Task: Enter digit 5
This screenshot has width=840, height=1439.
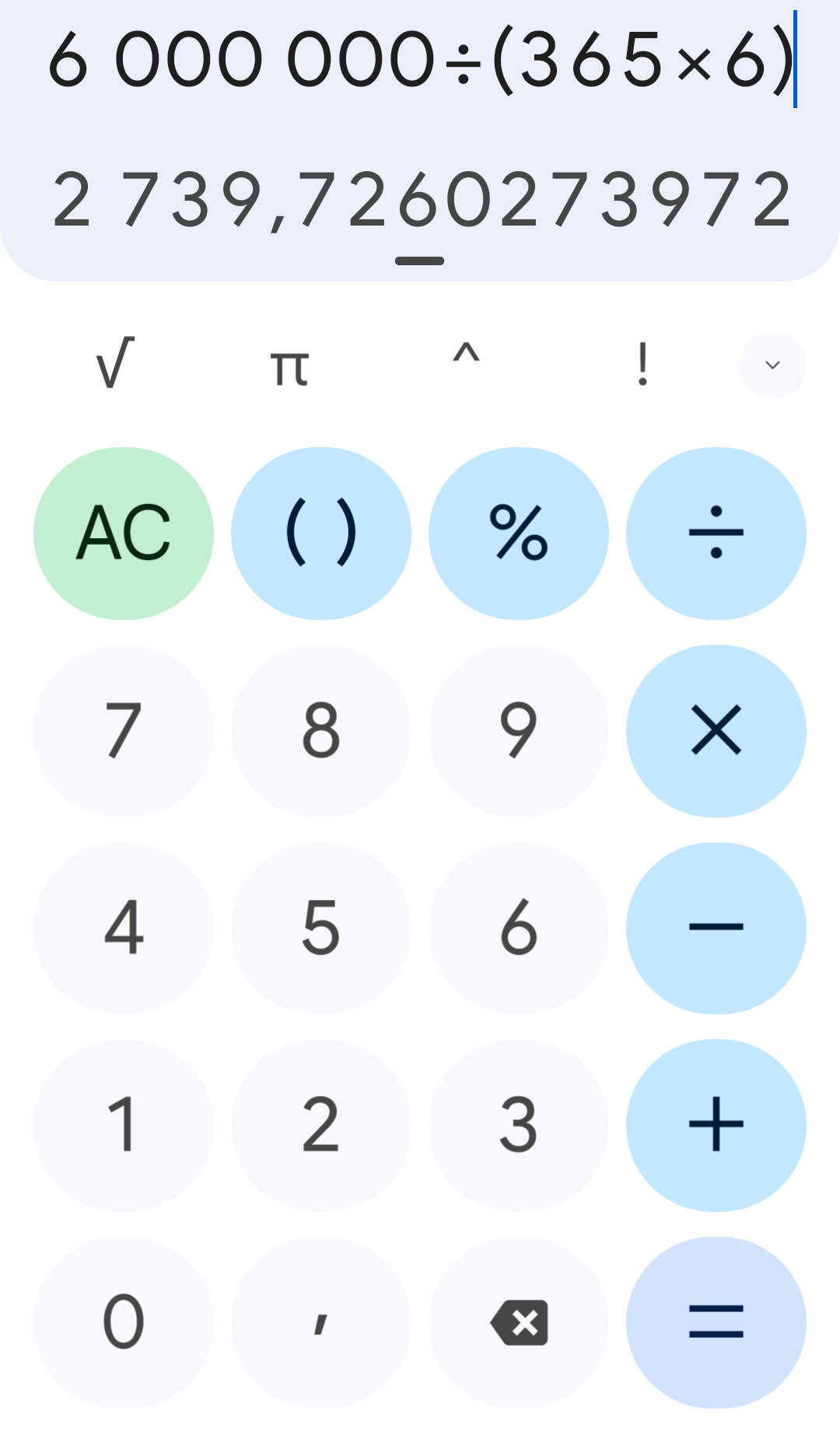Action: point(321,928)
